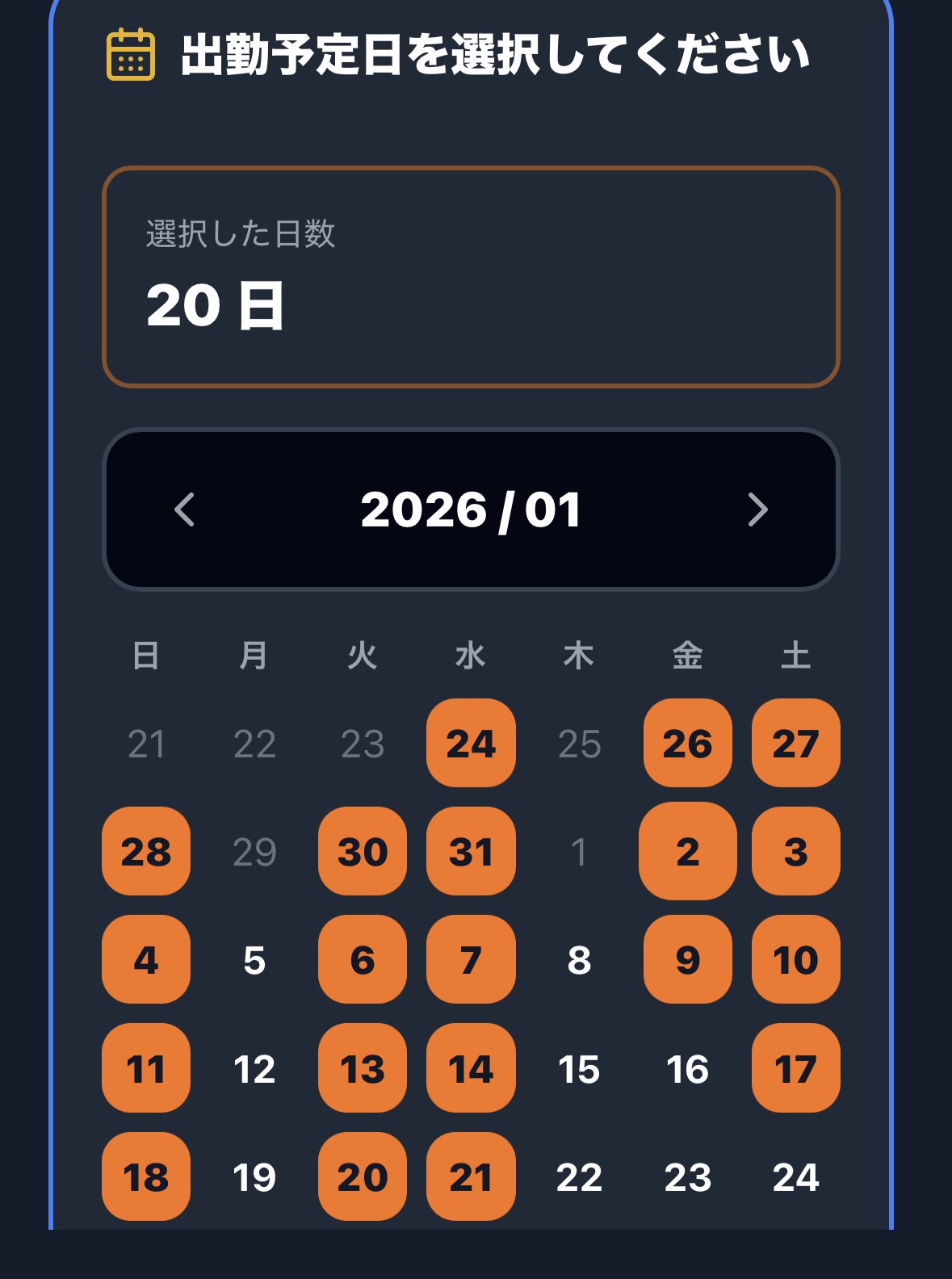Select January 19 as a work day
The height and width of the screenshot is (1279, 952).
(x=254, y=1179)
